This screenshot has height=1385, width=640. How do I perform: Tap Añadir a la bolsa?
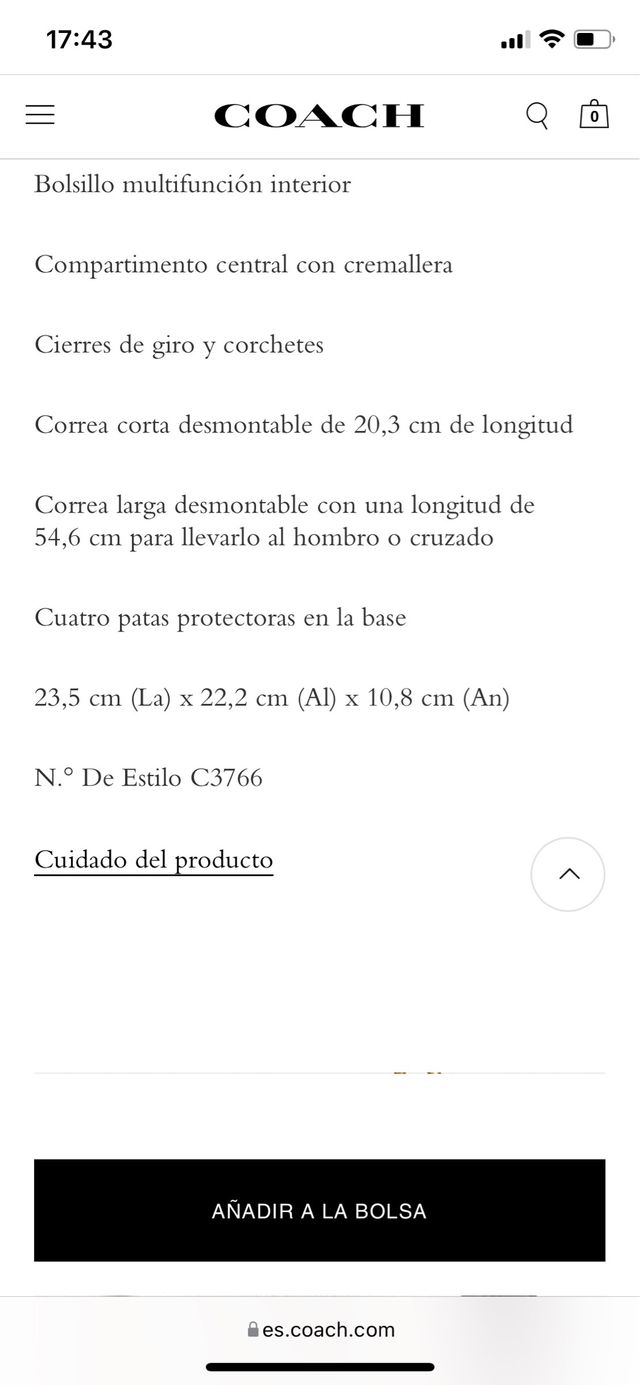point(319,1210)
